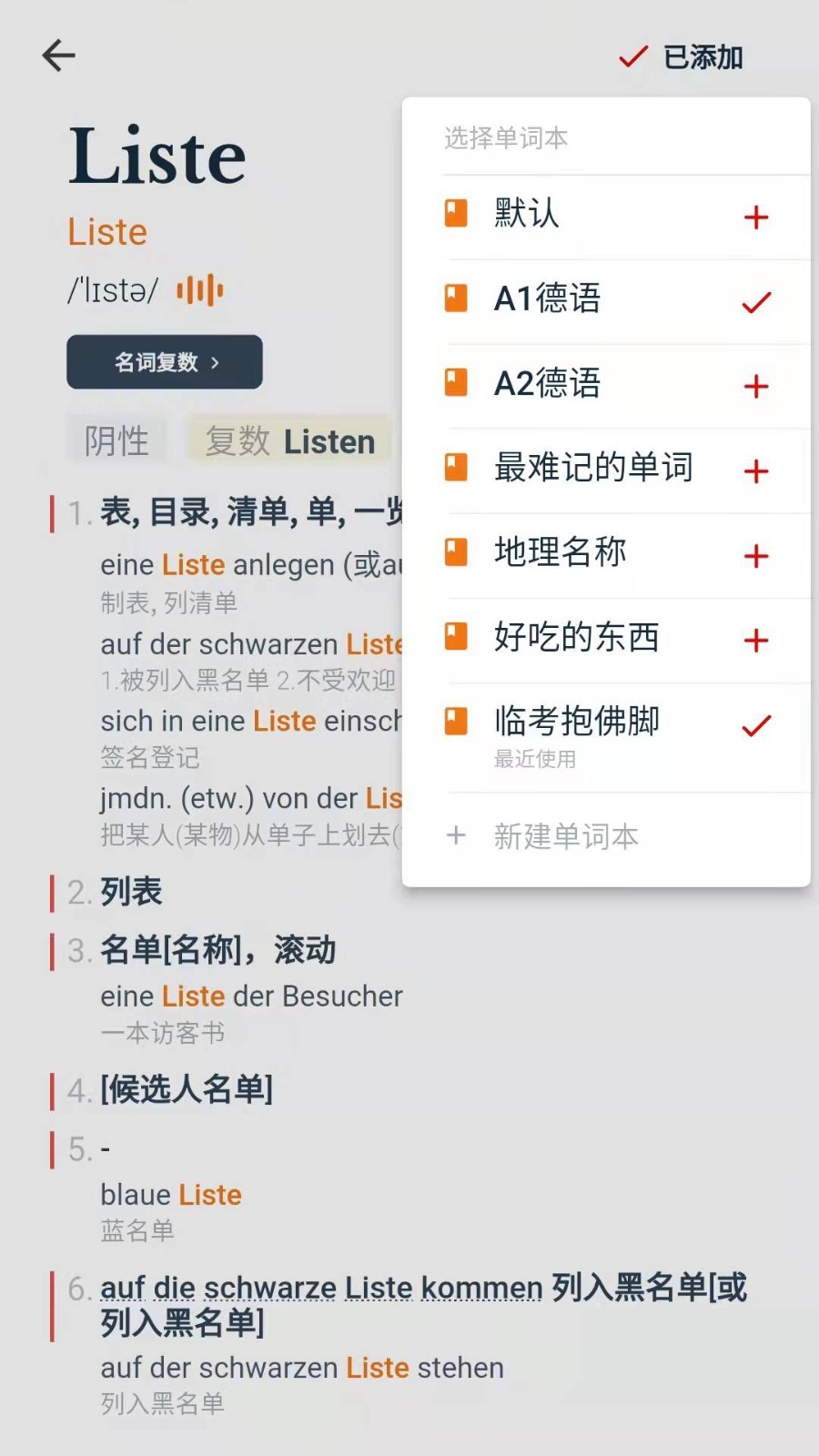Tap the back arrow to exit the entry
The width and height of the screenshot is (819, 1456).
point(57,56)
